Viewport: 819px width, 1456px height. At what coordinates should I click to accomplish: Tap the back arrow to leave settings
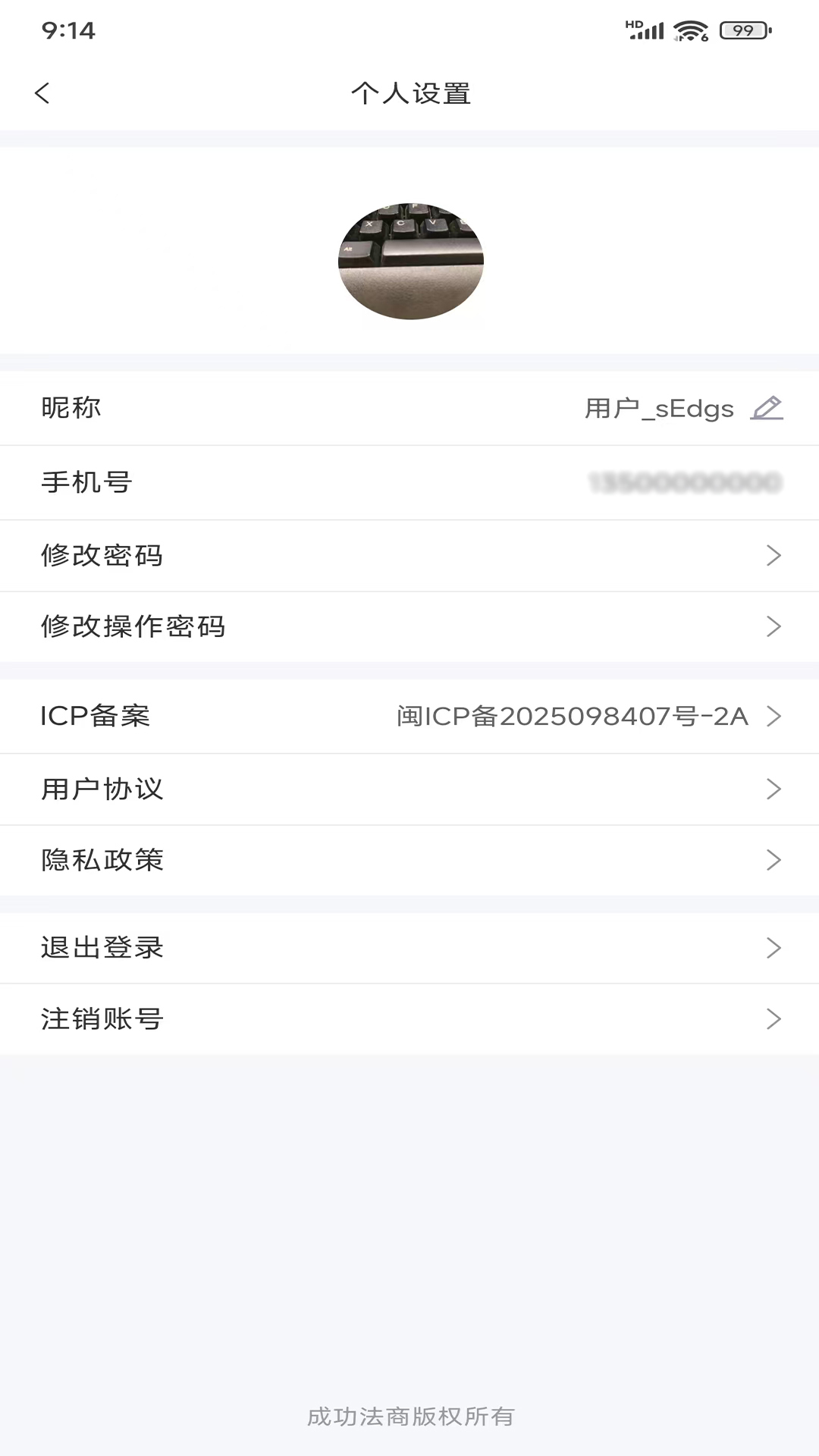click(x=43, y=93)
